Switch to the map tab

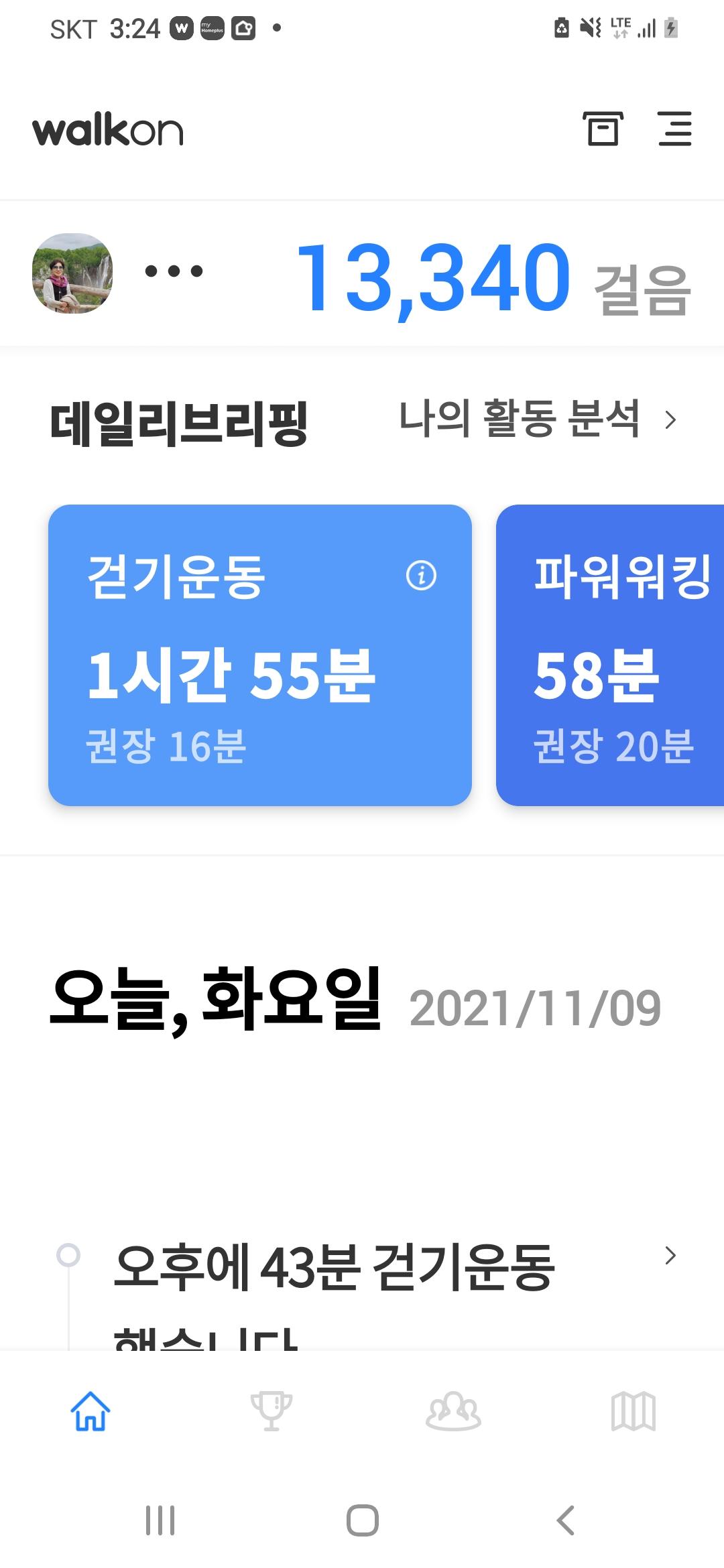click(x=633, y=1411)
